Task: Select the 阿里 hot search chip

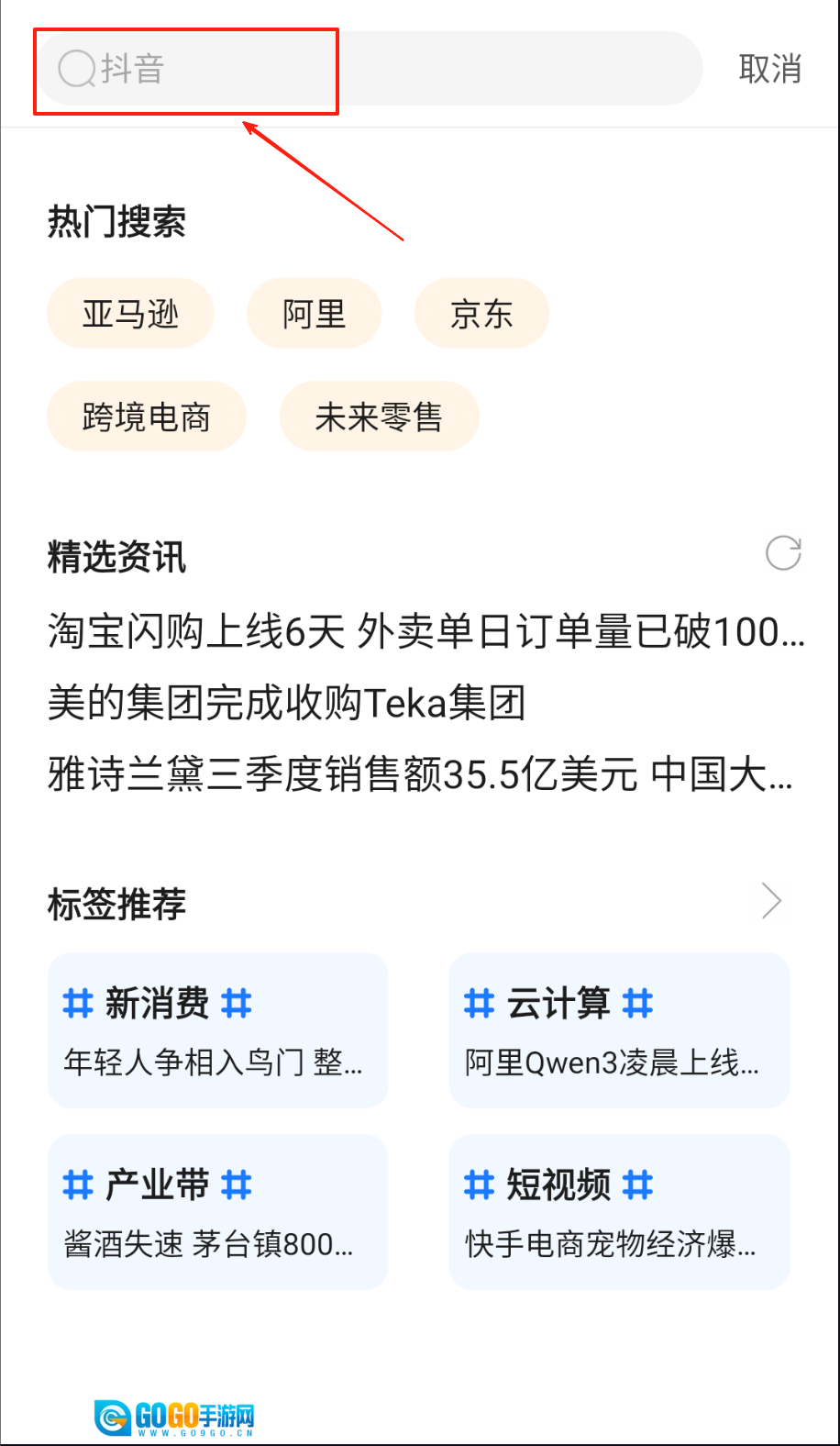Action: (x=314, y=314)
